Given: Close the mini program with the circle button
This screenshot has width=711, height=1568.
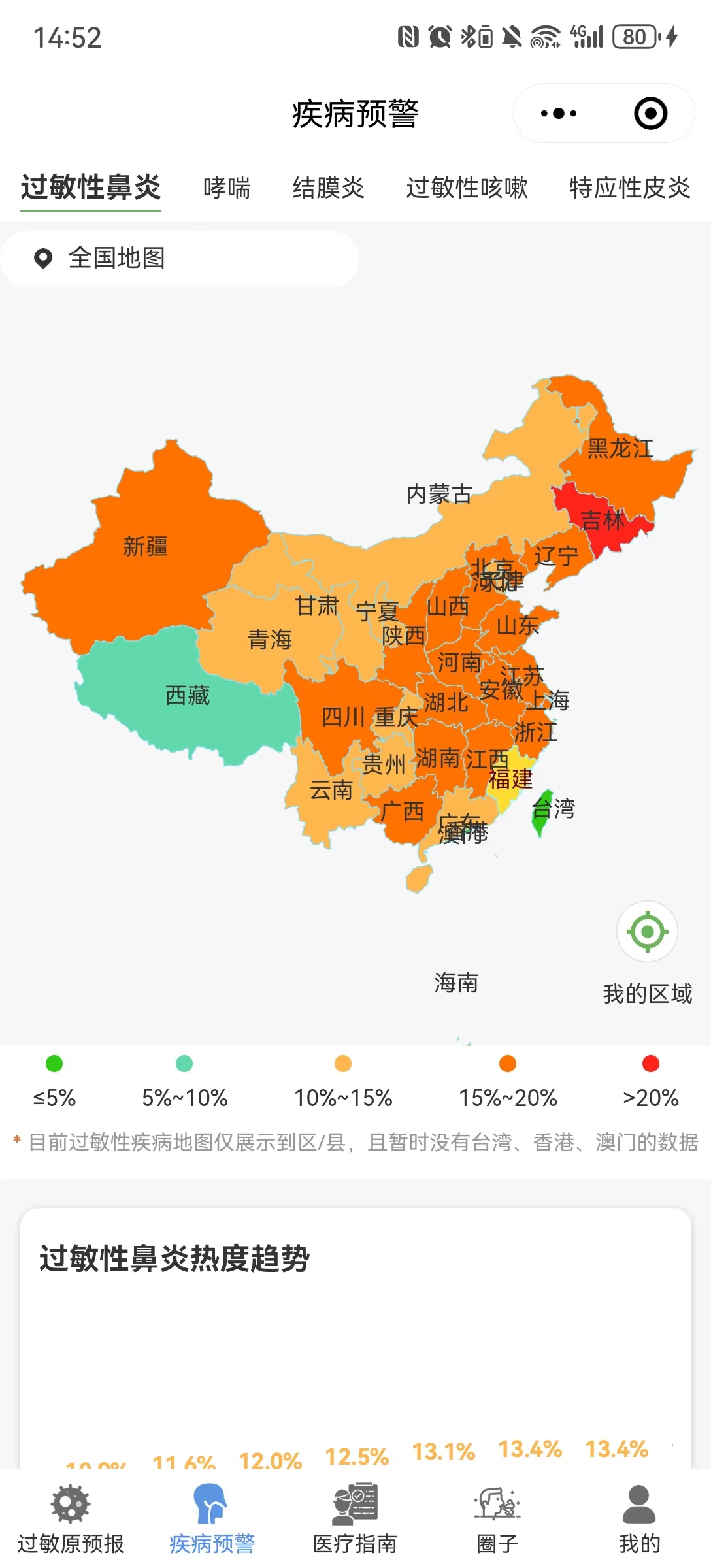Looking at the screenshot, I should pyautogui.click(x=650, y=114).
